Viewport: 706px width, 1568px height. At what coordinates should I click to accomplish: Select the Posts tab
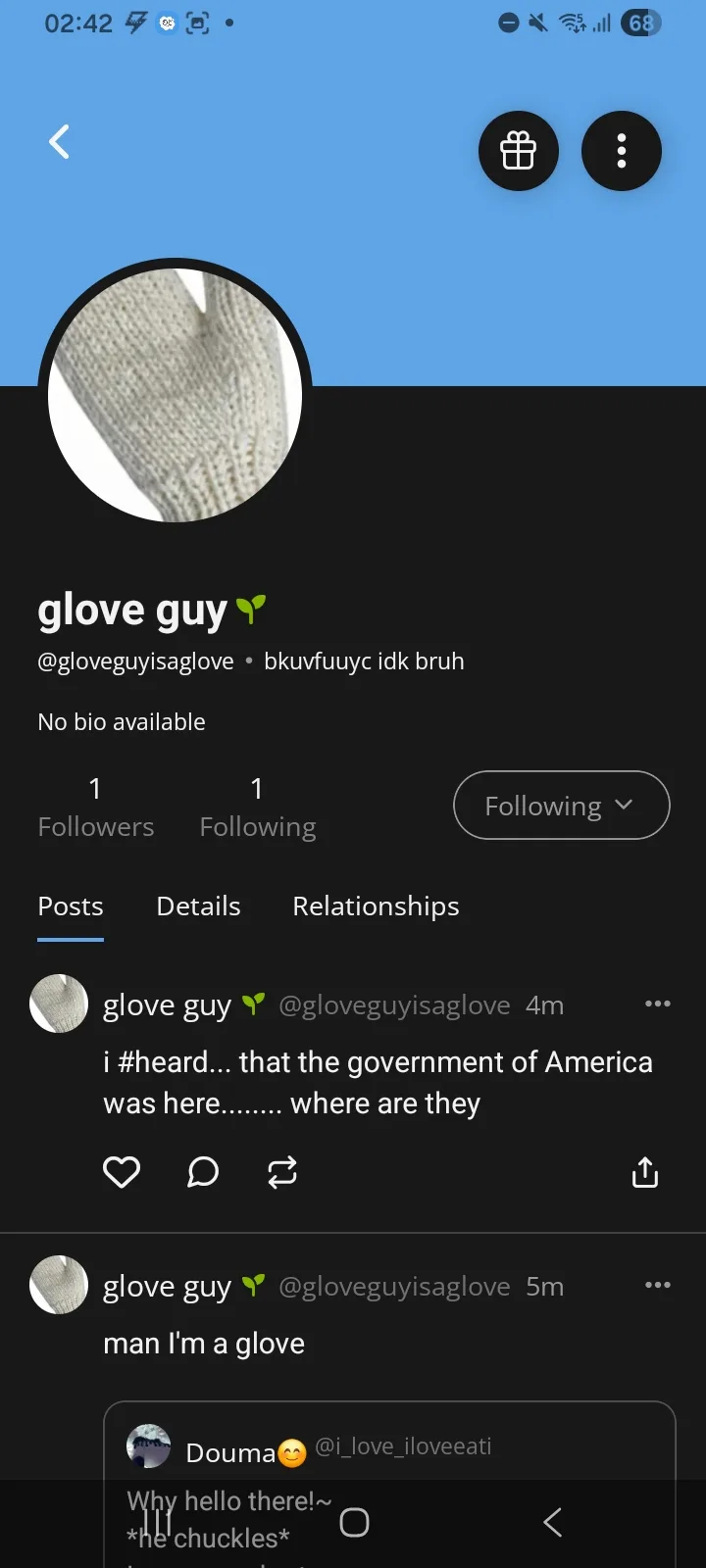[x=71, y=906]
